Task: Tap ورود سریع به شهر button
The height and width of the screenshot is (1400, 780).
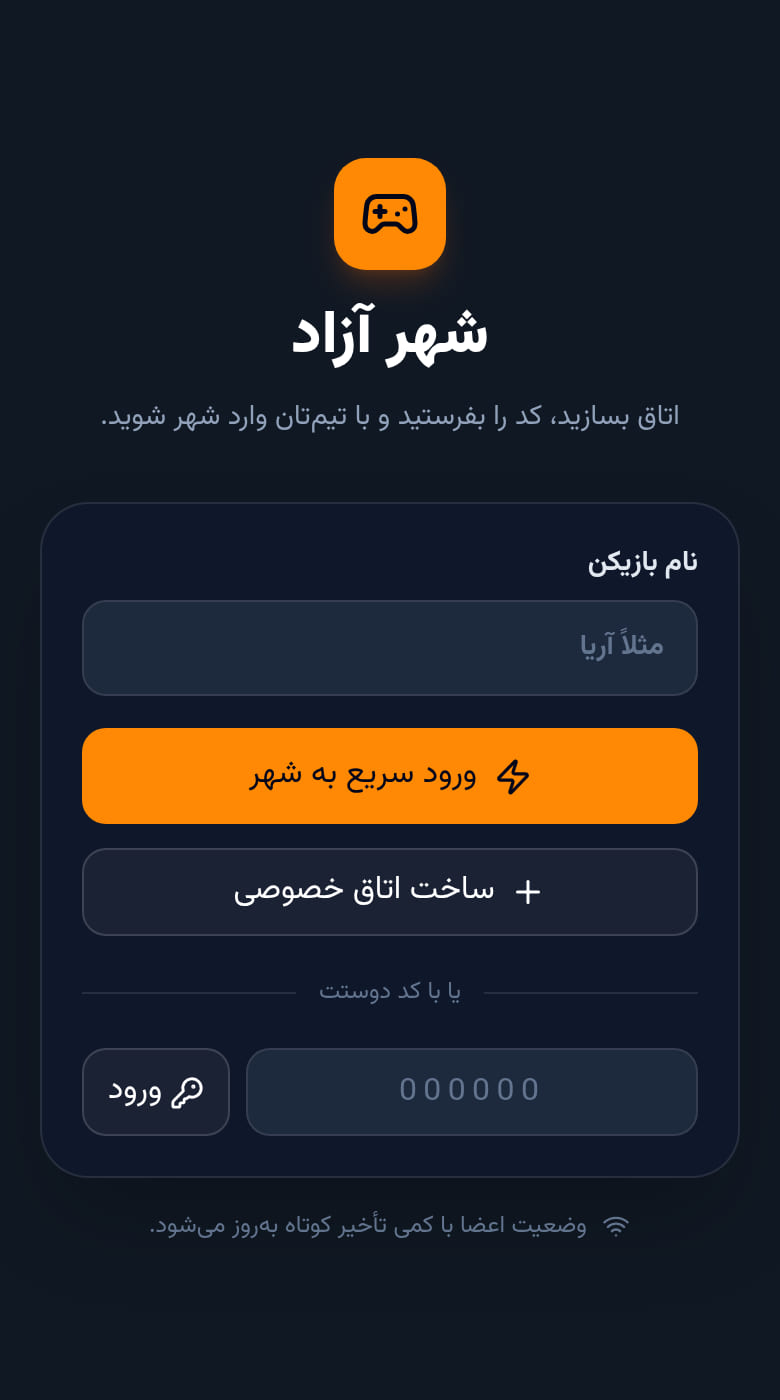Action: (x=390, y=776)
